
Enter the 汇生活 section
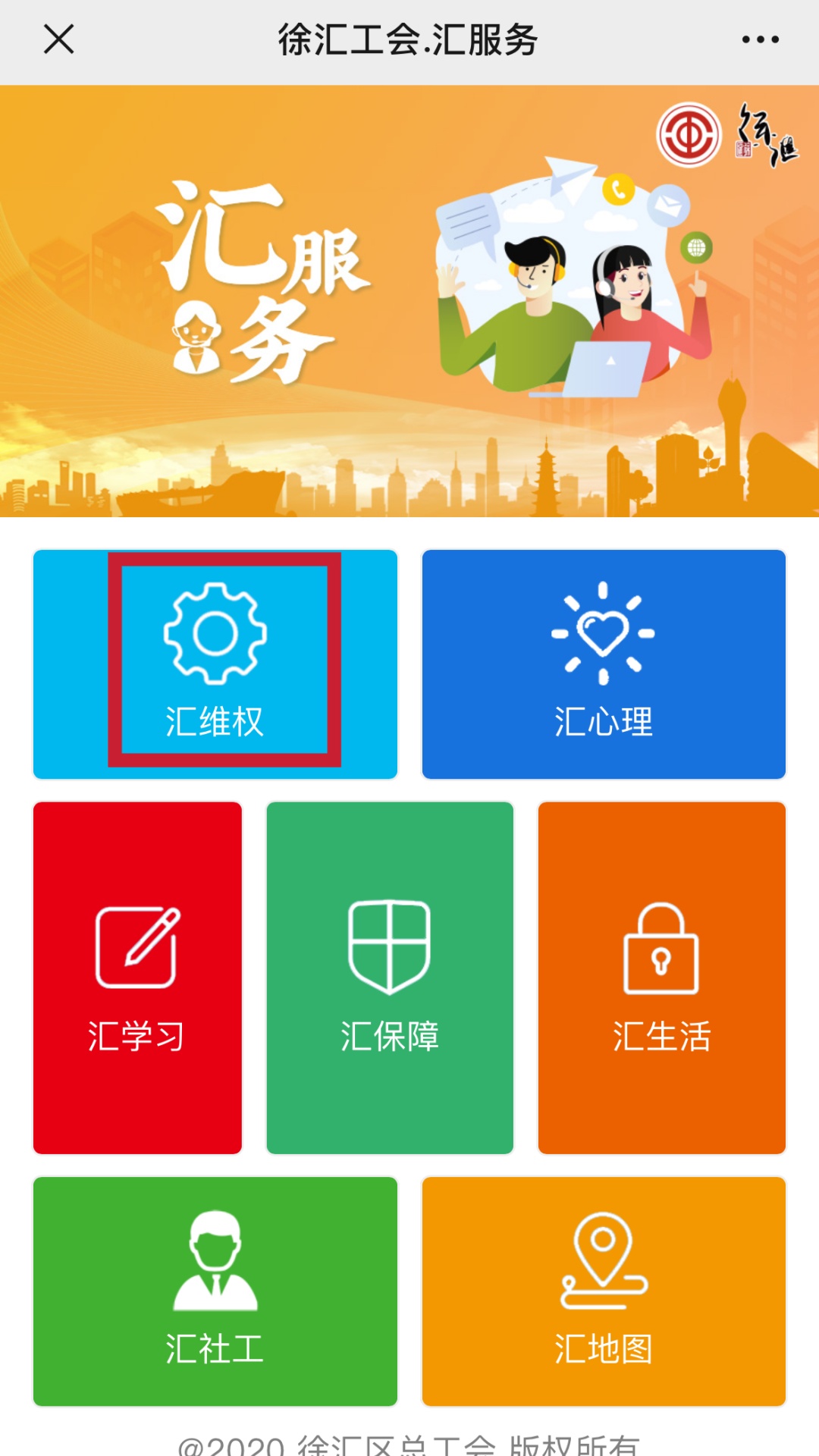pos(661,977)
